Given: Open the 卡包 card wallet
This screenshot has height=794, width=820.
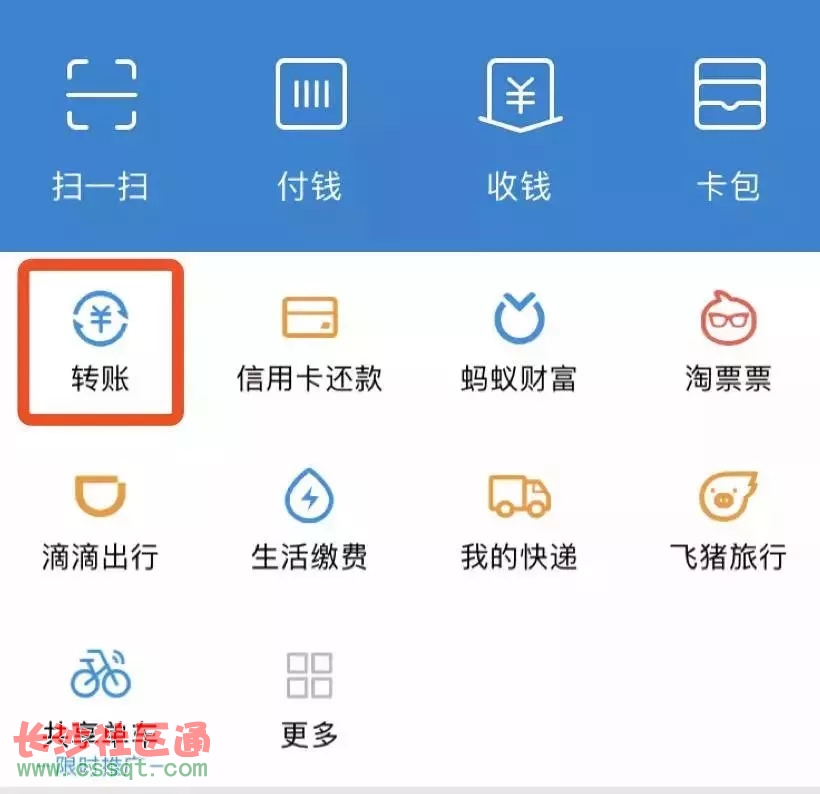Looking at the screenshot, I should click(x=729, y=96).
